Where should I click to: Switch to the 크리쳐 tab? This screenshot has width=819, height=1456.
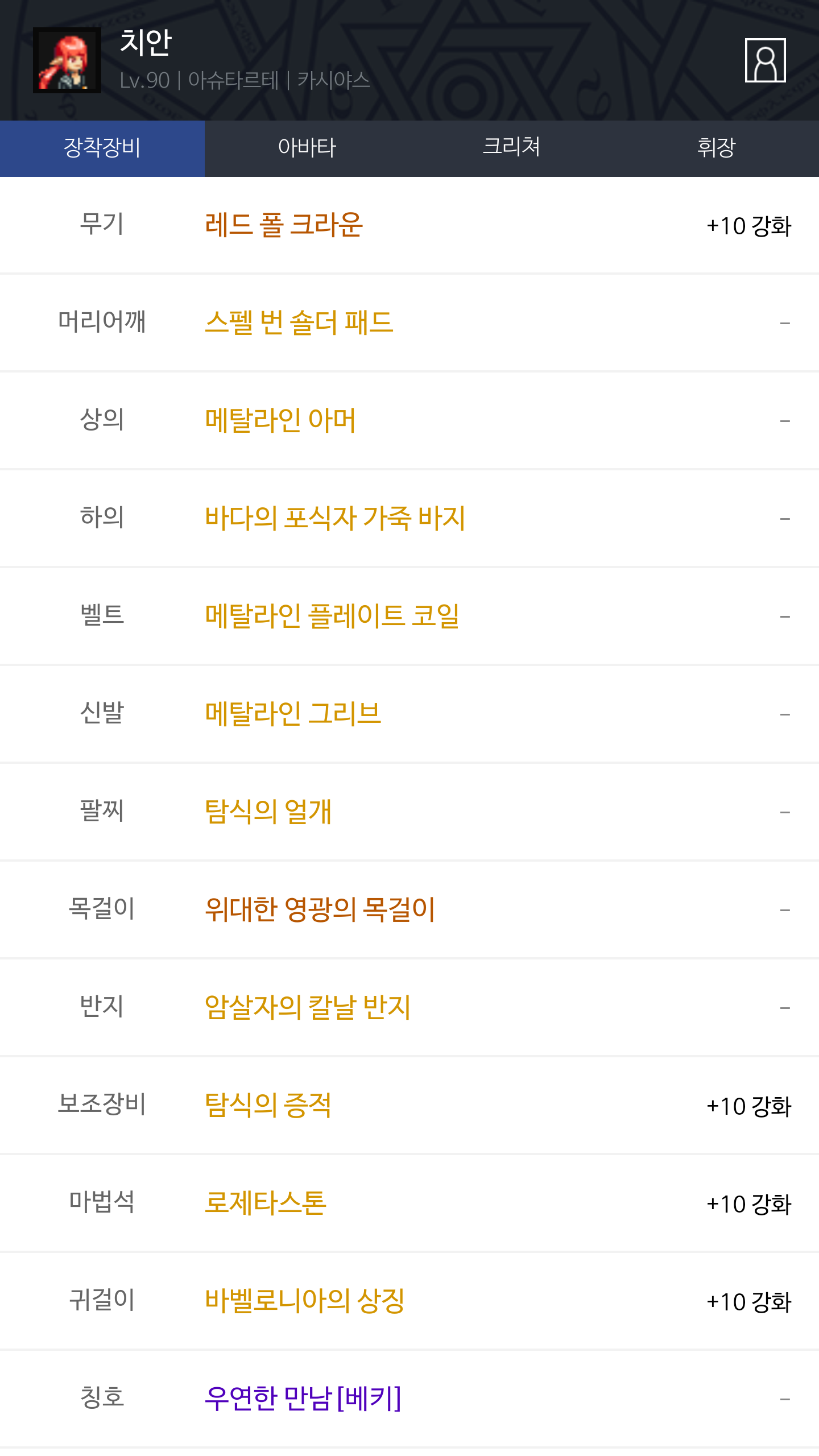pyautogui.click(x=511, y=148)
